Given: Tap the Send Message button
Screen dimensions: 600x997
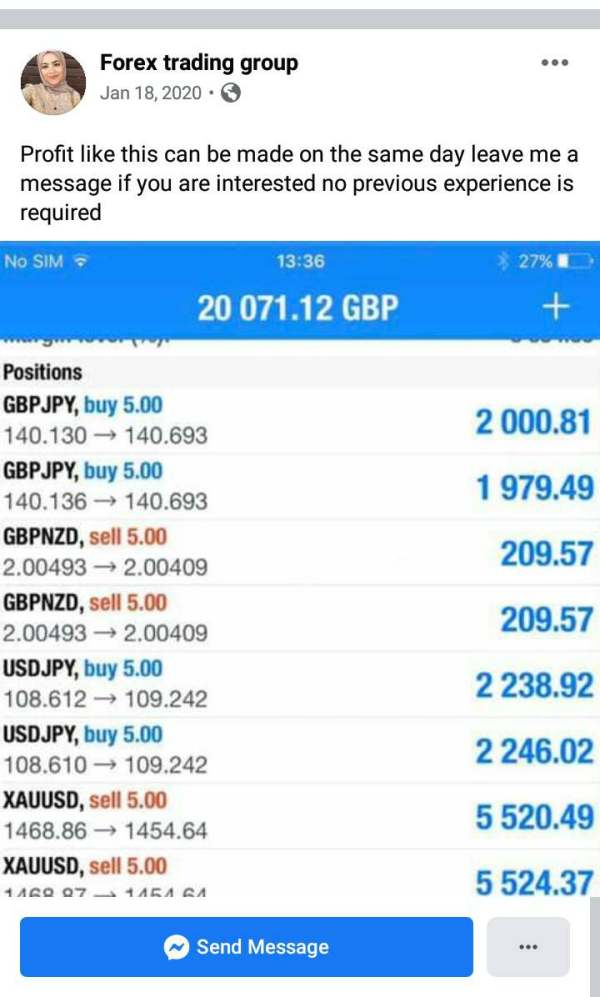Looking at the screenshot, I should 247,947.
